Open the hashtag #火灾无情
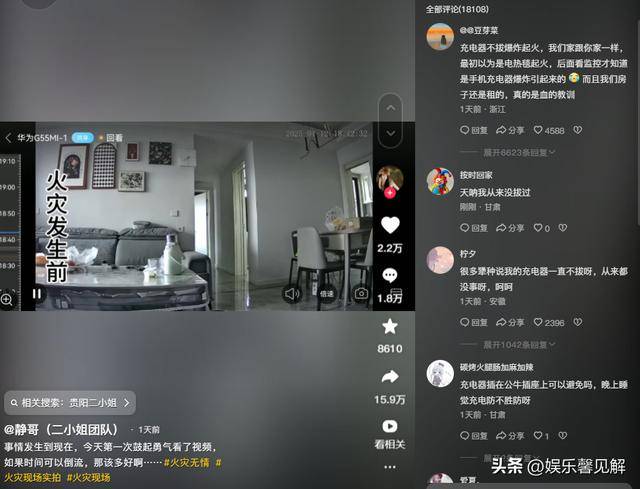The height and width of the screenshot is (489, 640). pos(188,462)
